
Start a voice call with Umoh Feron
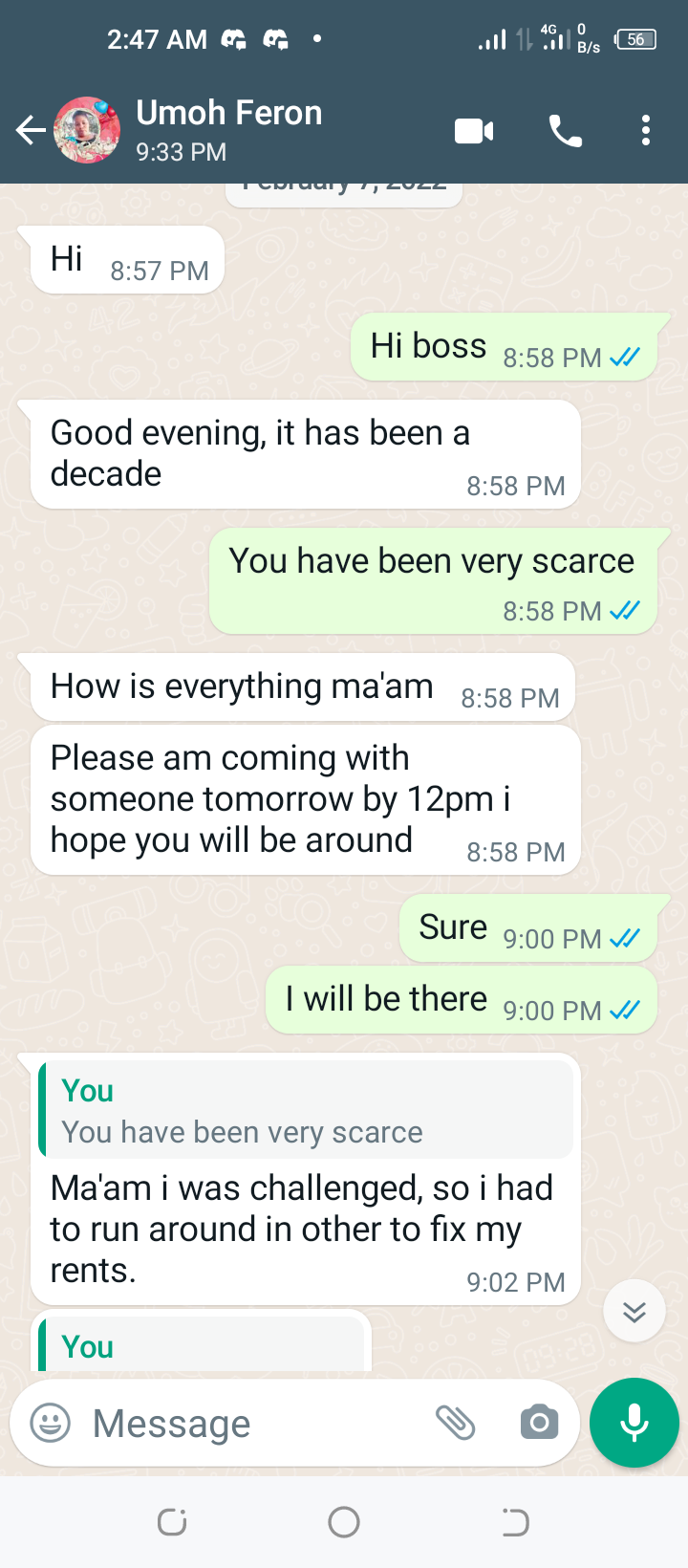pyautogui.click(x=566, y=130)
